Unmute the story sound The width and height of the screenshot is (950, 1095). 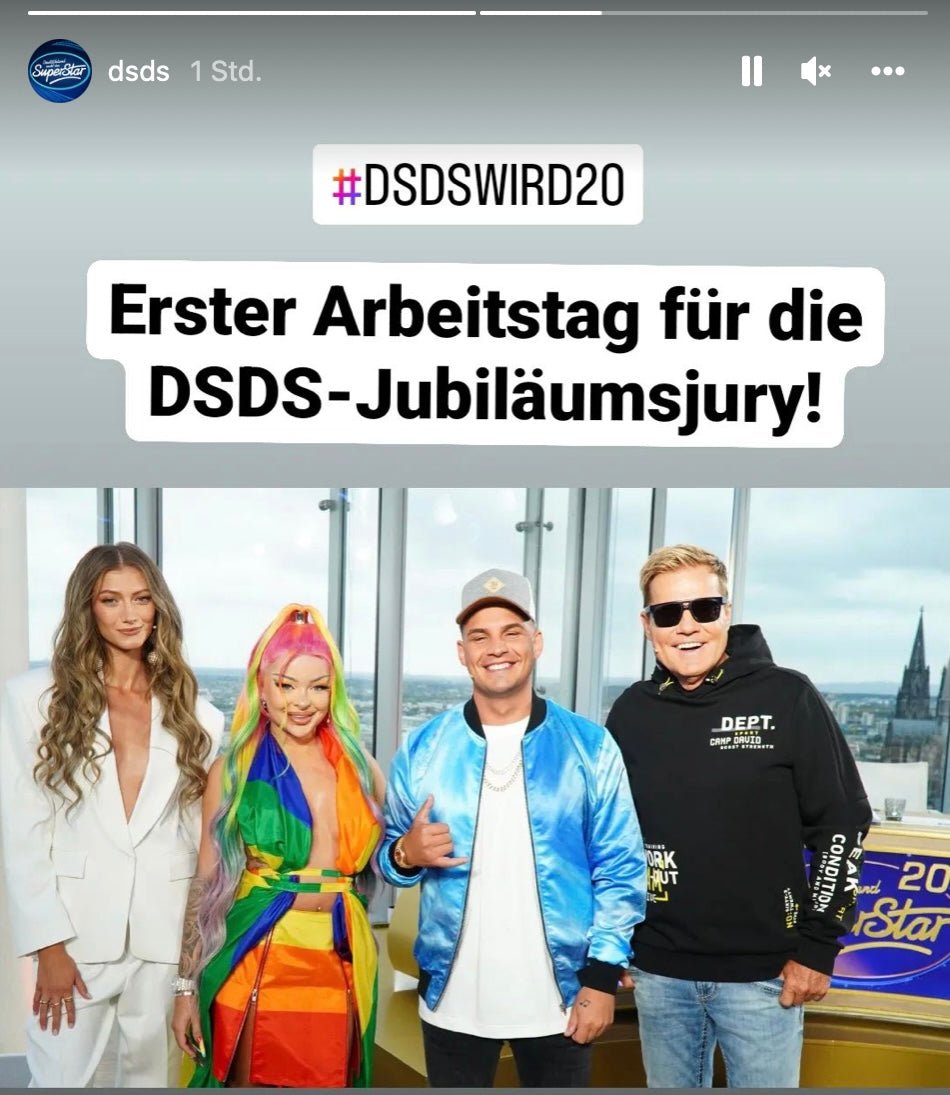click(816, 71)
